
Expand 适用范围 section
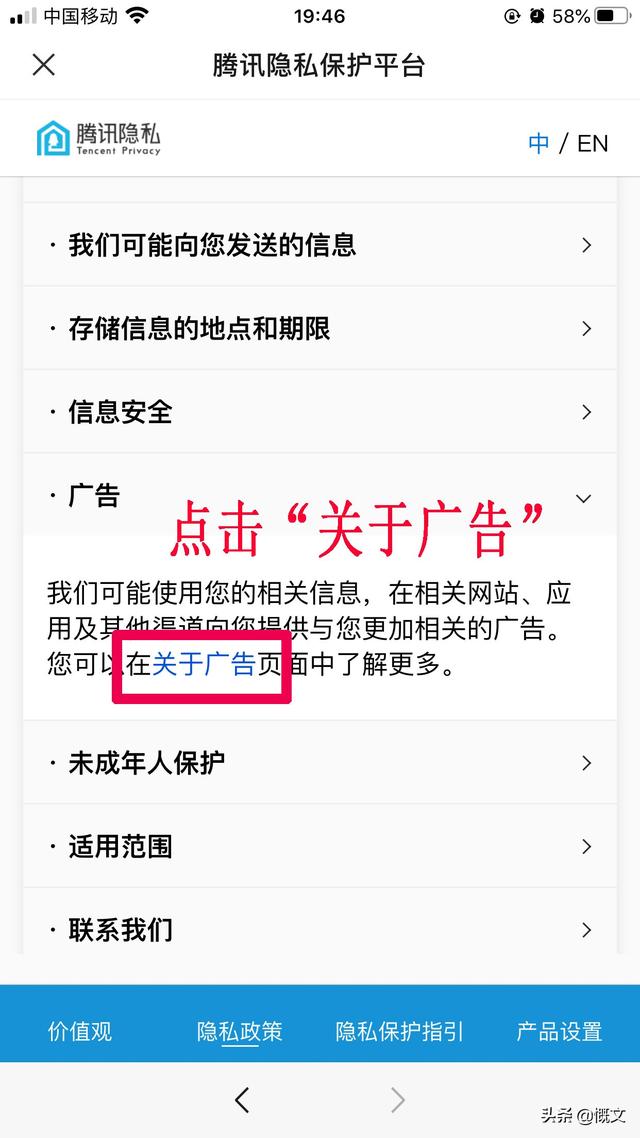click(x=320, y=847)
